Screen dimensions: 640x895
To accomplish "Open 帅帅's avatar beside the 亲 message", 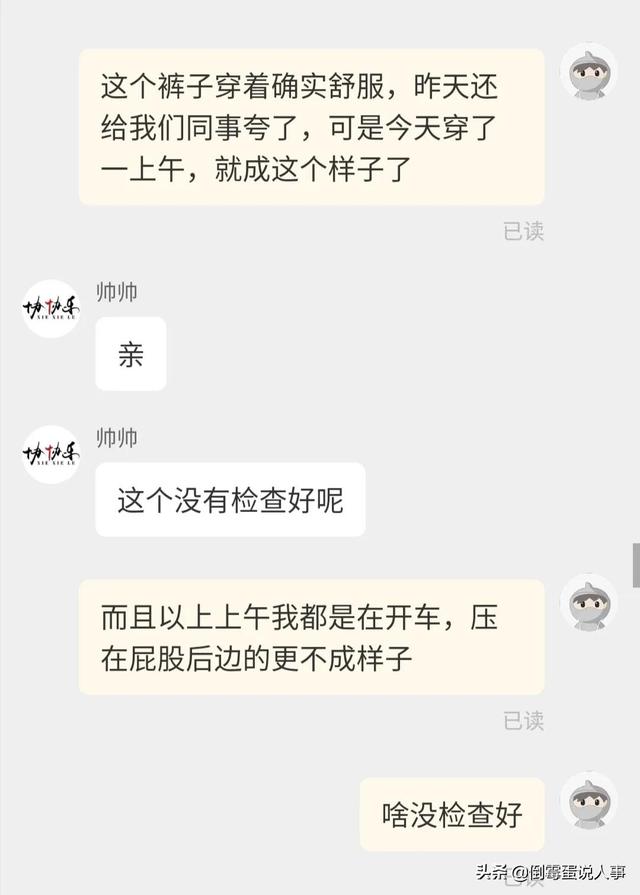I will pos(51,308).
